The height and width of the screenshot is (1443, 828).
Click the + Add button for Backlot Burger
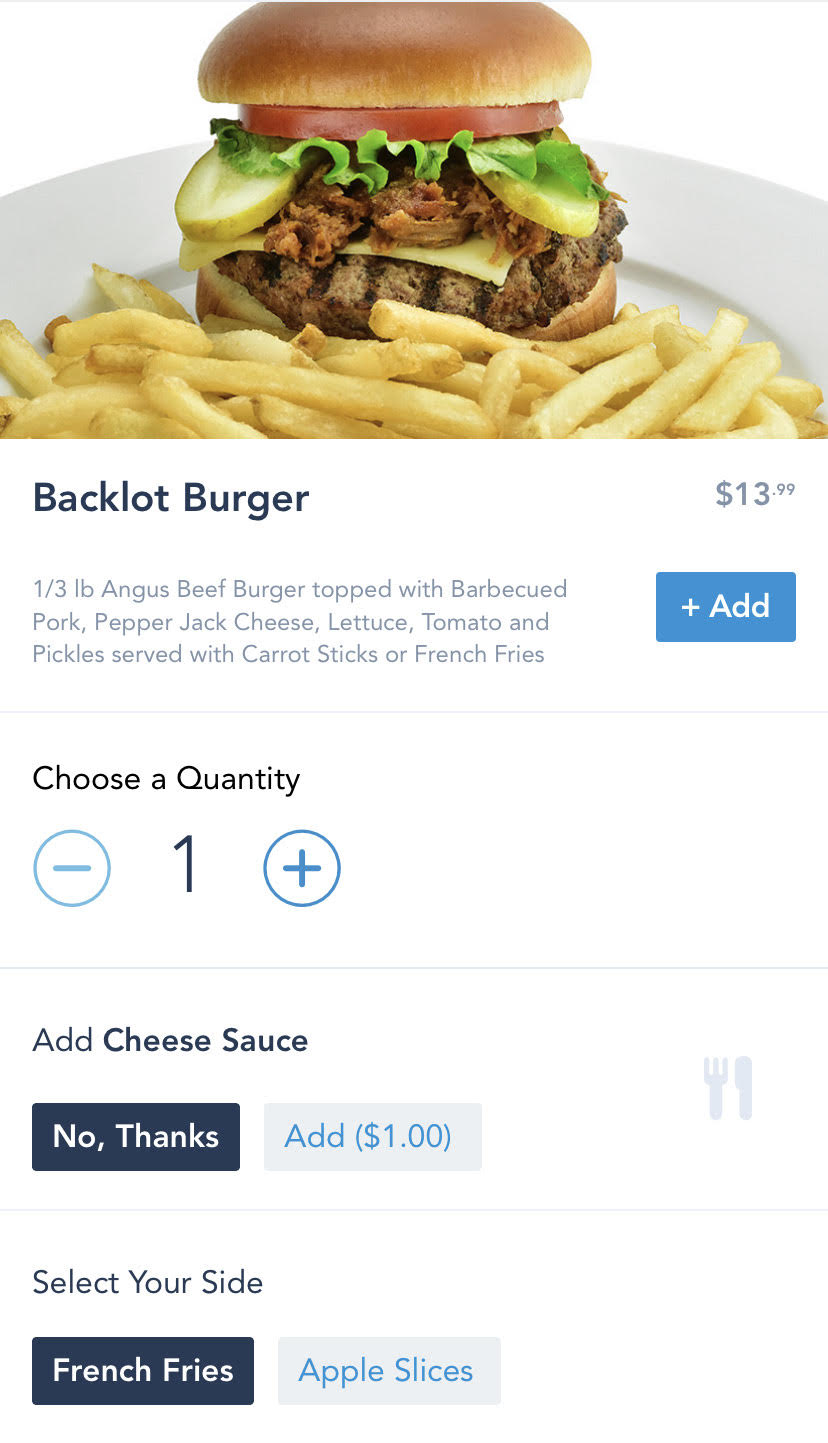pyautogui.click(x=725, y=606)
